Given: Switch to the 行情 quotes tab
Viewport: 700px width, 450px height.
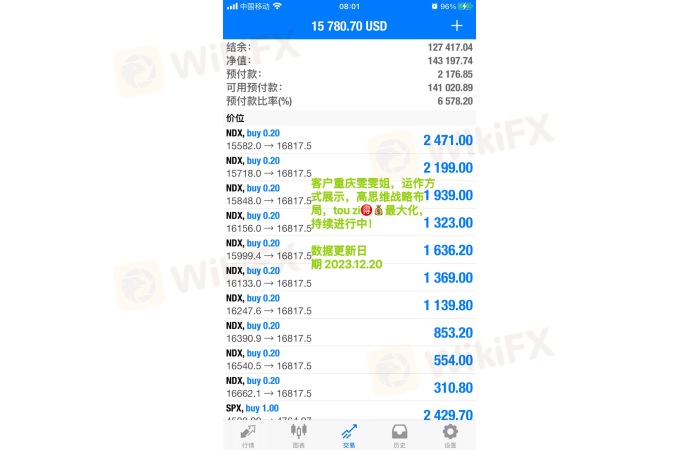Looking at the screenshot, I should pyautogui.click(x=247, y=434).
